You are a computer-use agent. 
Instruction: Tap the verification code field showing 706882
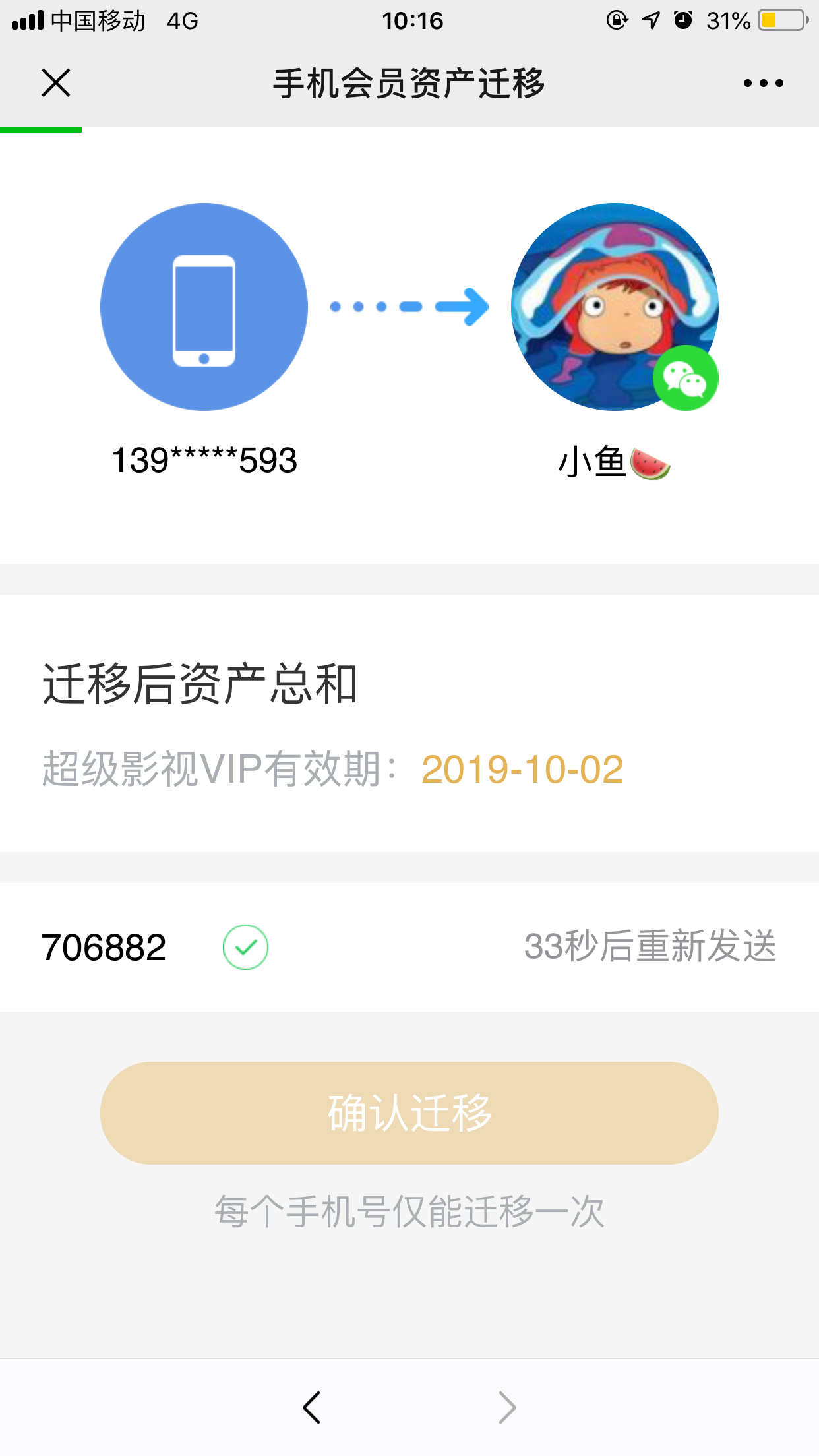104,948
